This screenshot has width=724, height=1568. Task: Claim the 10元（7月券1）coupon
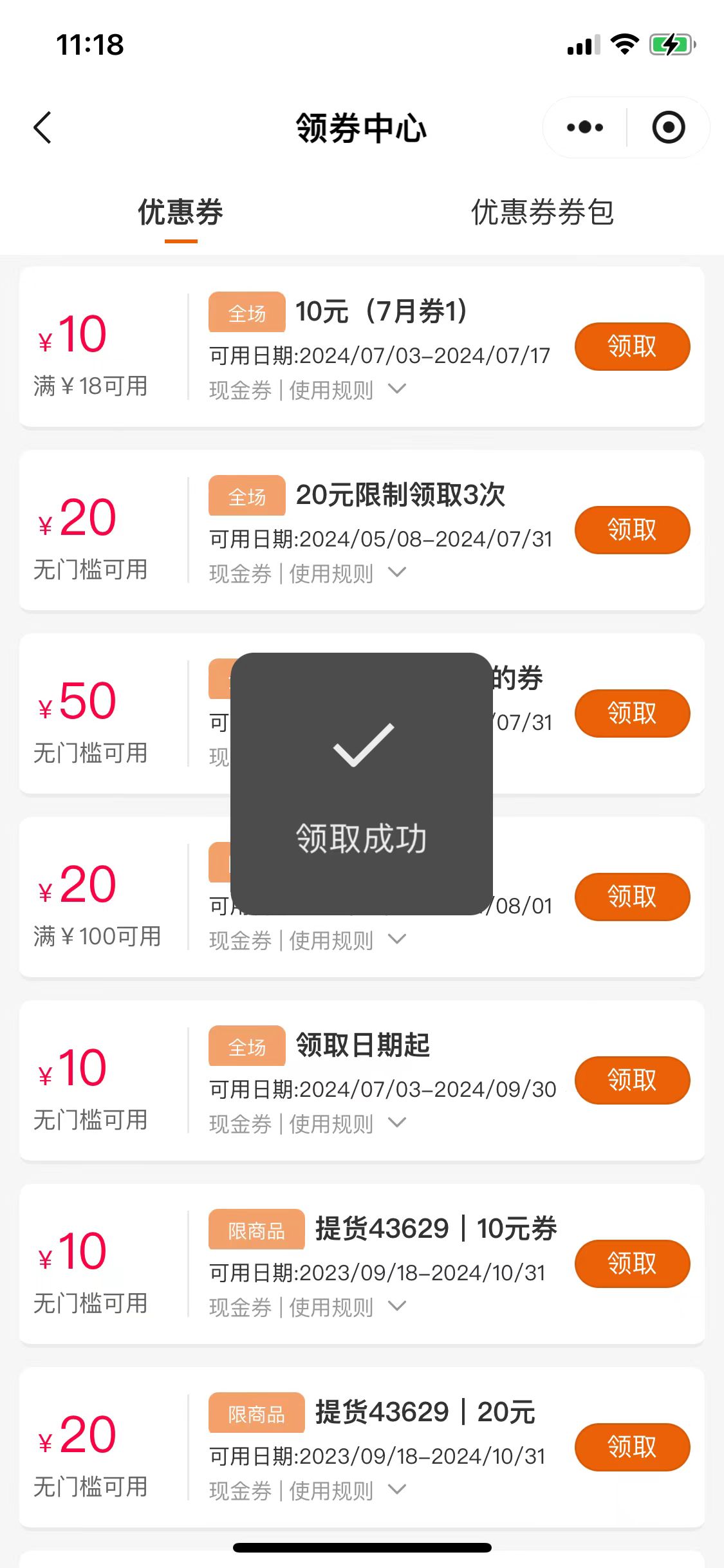pos(632,346)
